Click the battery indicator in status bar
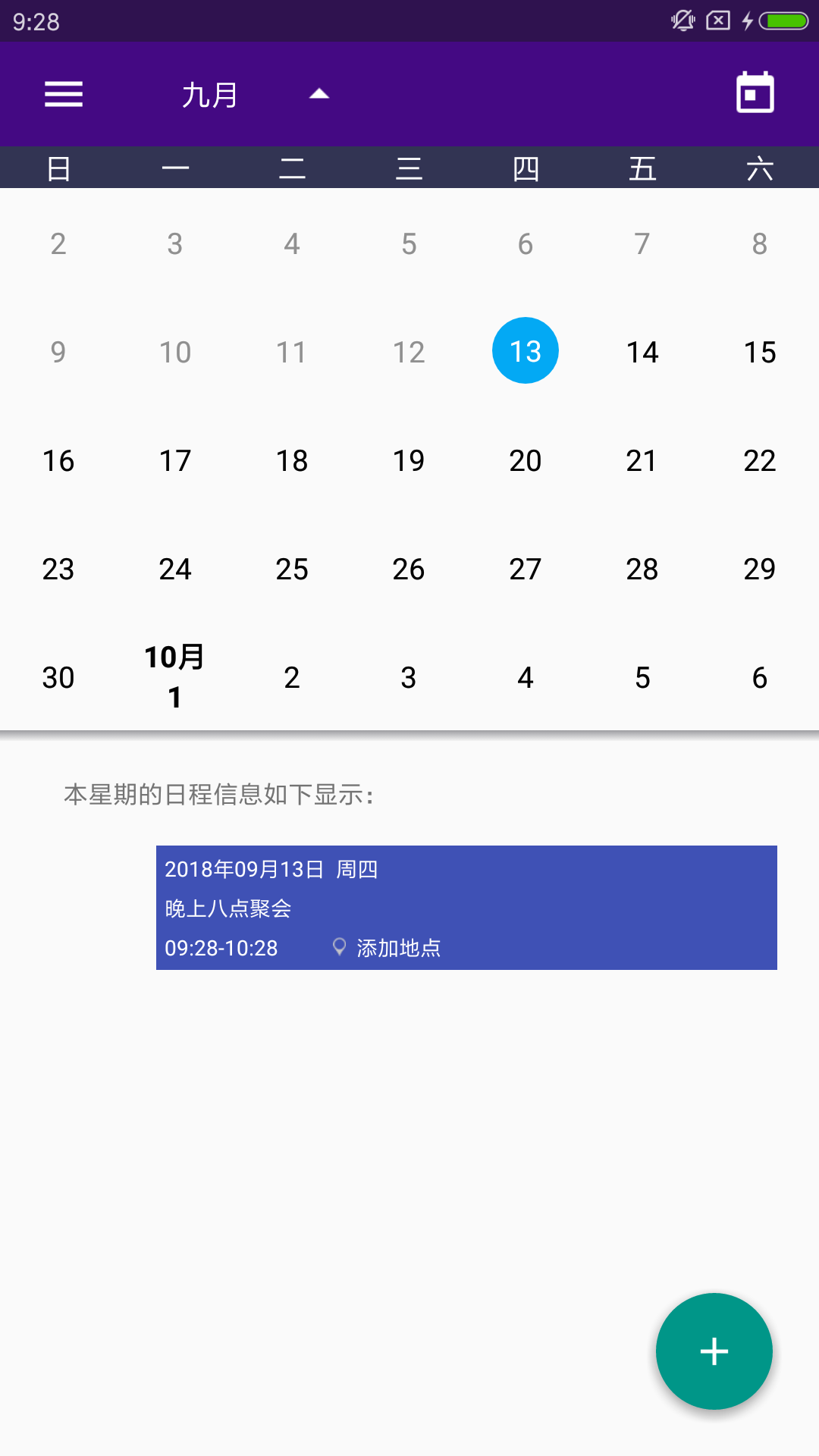Image resolution: width=819 pixels, height=1456 pixels. [783, 20]
